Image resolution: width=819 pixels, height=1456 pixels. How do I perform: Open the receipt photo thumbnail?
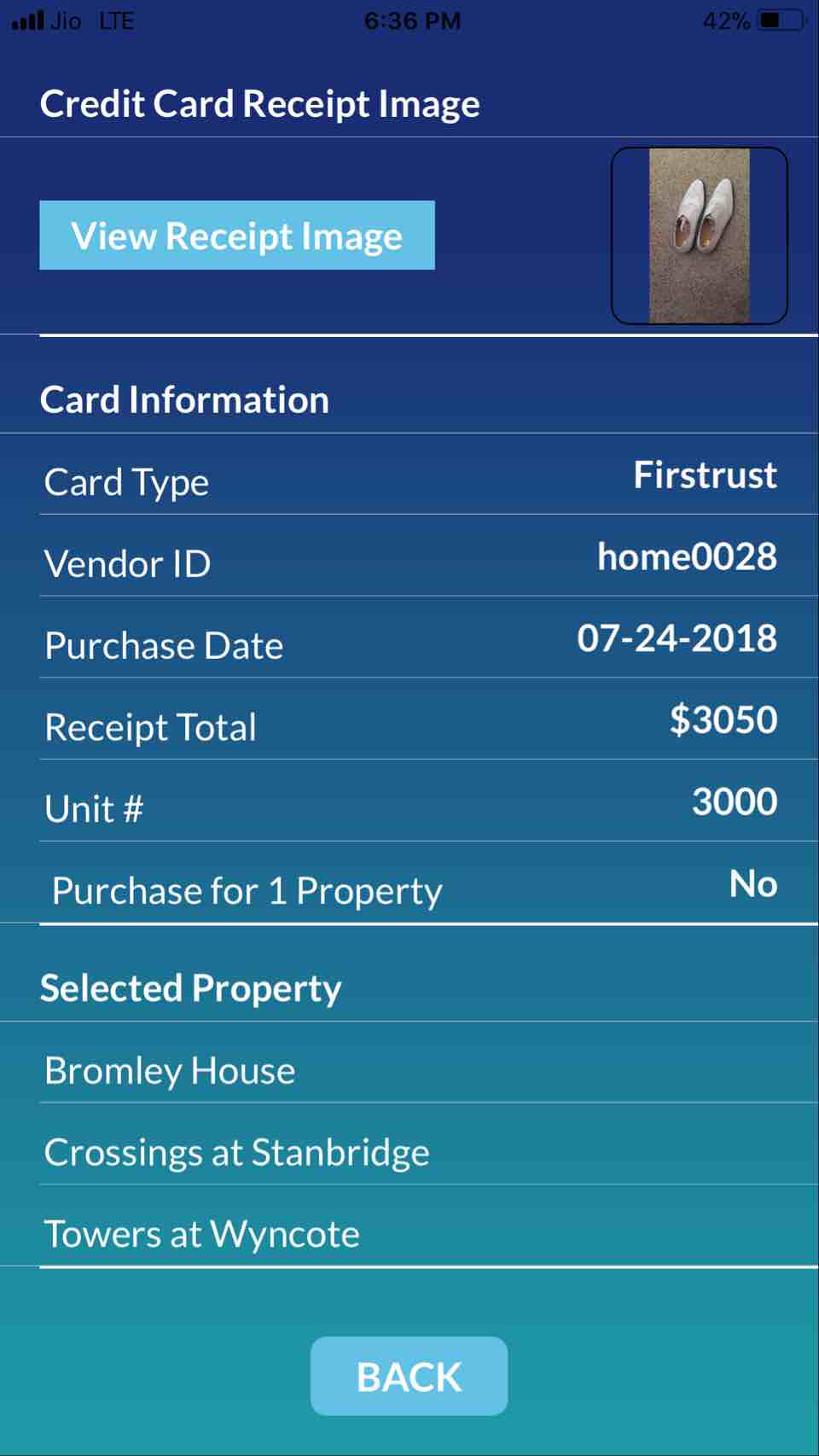(x=699, y=236)
